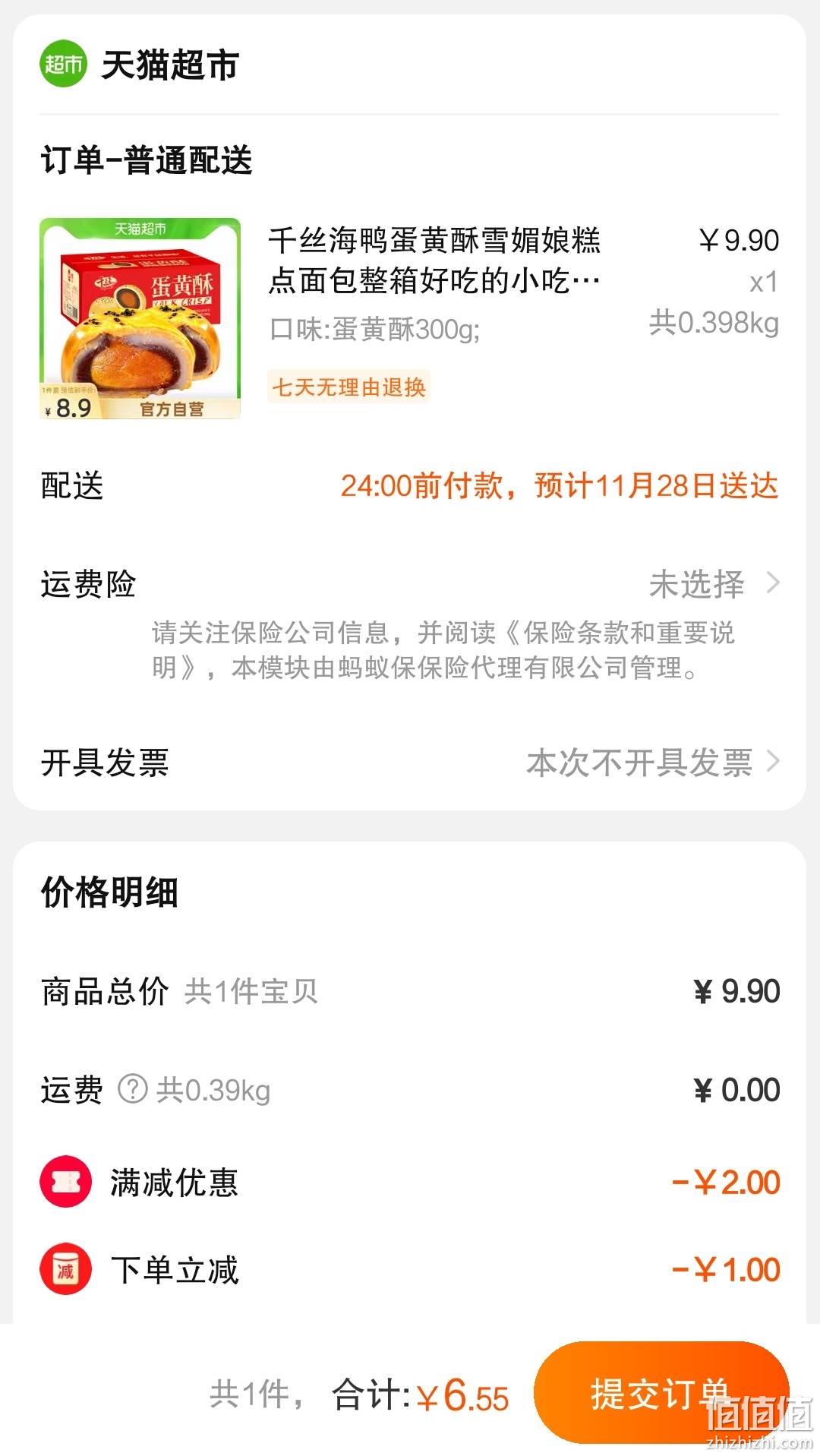Open the 蛋黄酥 product thumbnail
The width and height of the screenshot is (820, 1456).
pos(140,318)
